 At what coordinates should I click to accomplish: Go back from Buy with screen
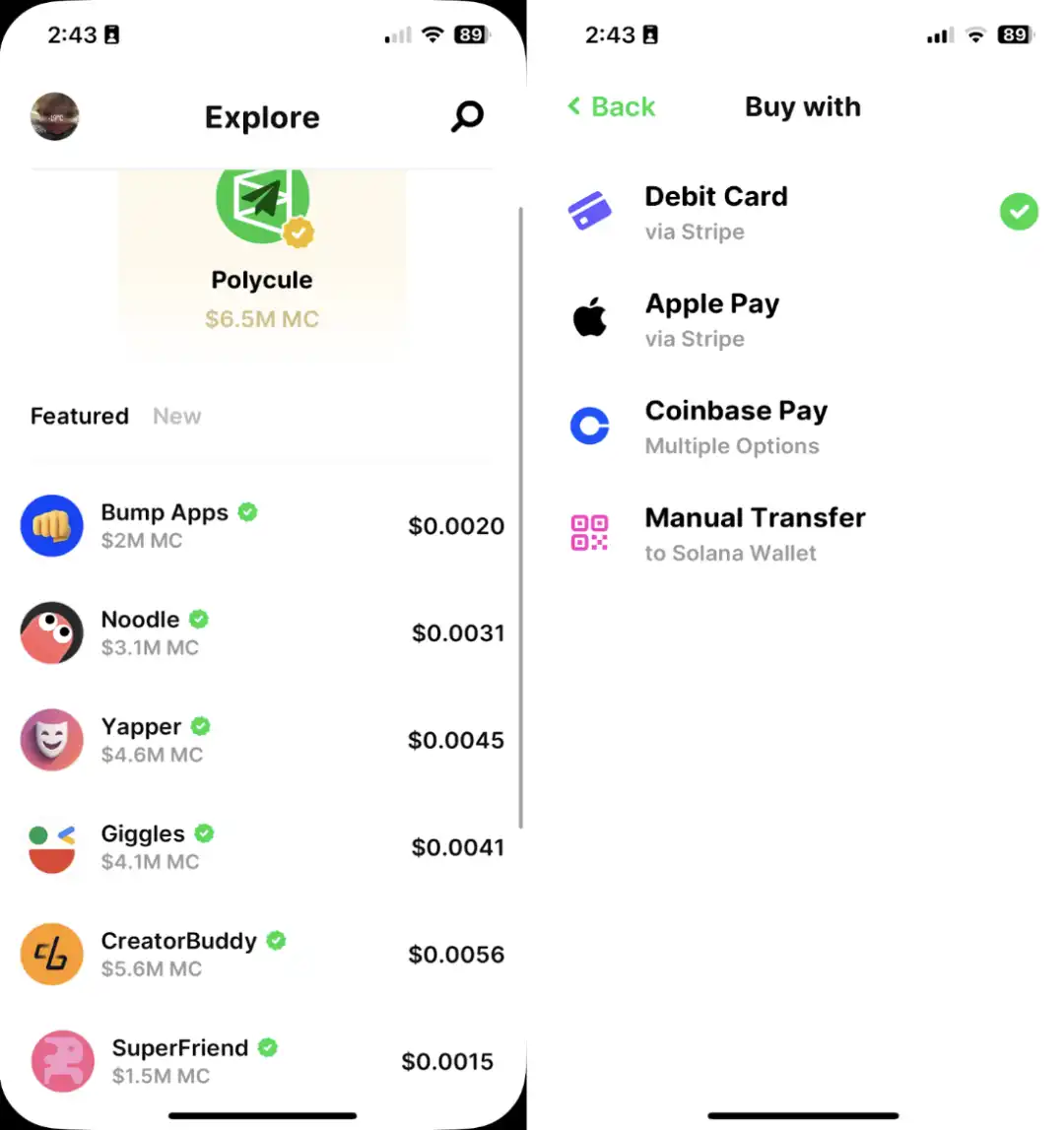[612, 106]
